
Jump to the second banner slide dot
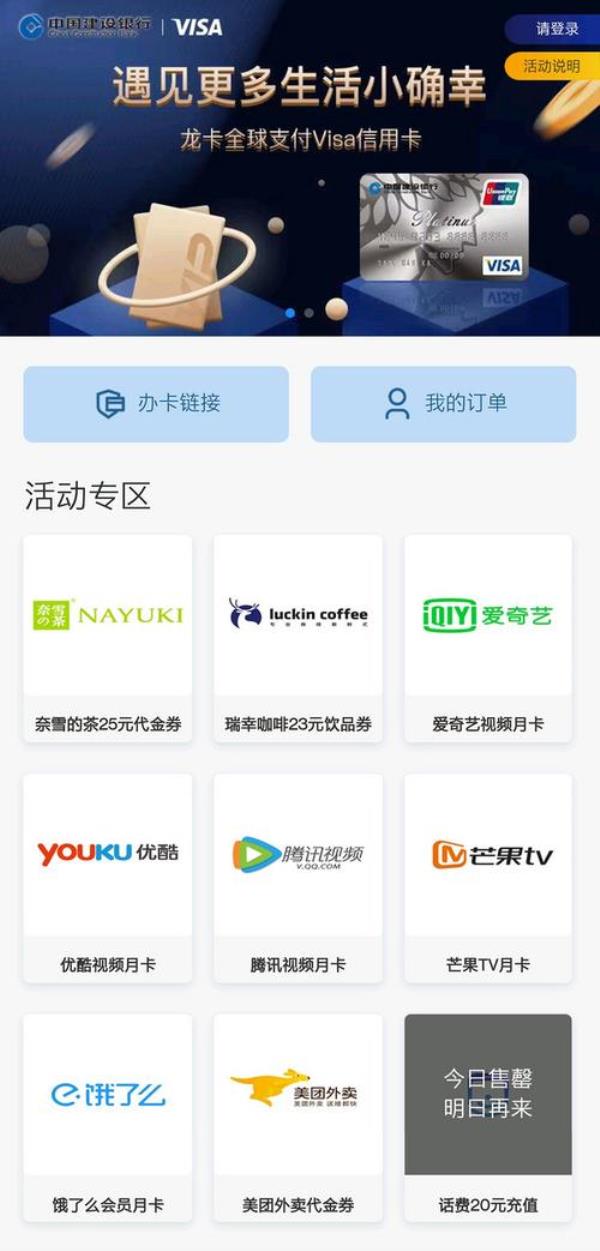(309, 313)
